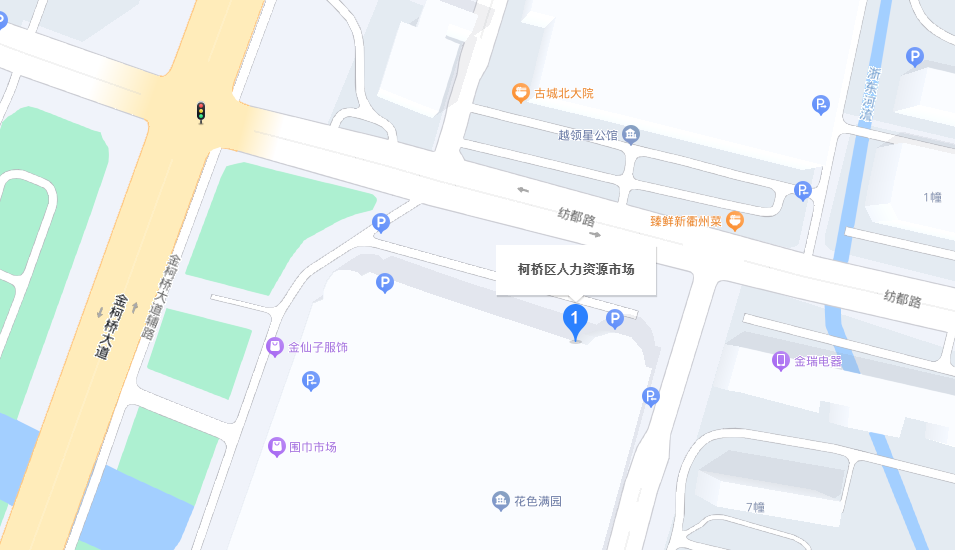Open the 金瑞电器 store marker
Image resolution: width=955 pixels, height=550 pixels.
781,361
